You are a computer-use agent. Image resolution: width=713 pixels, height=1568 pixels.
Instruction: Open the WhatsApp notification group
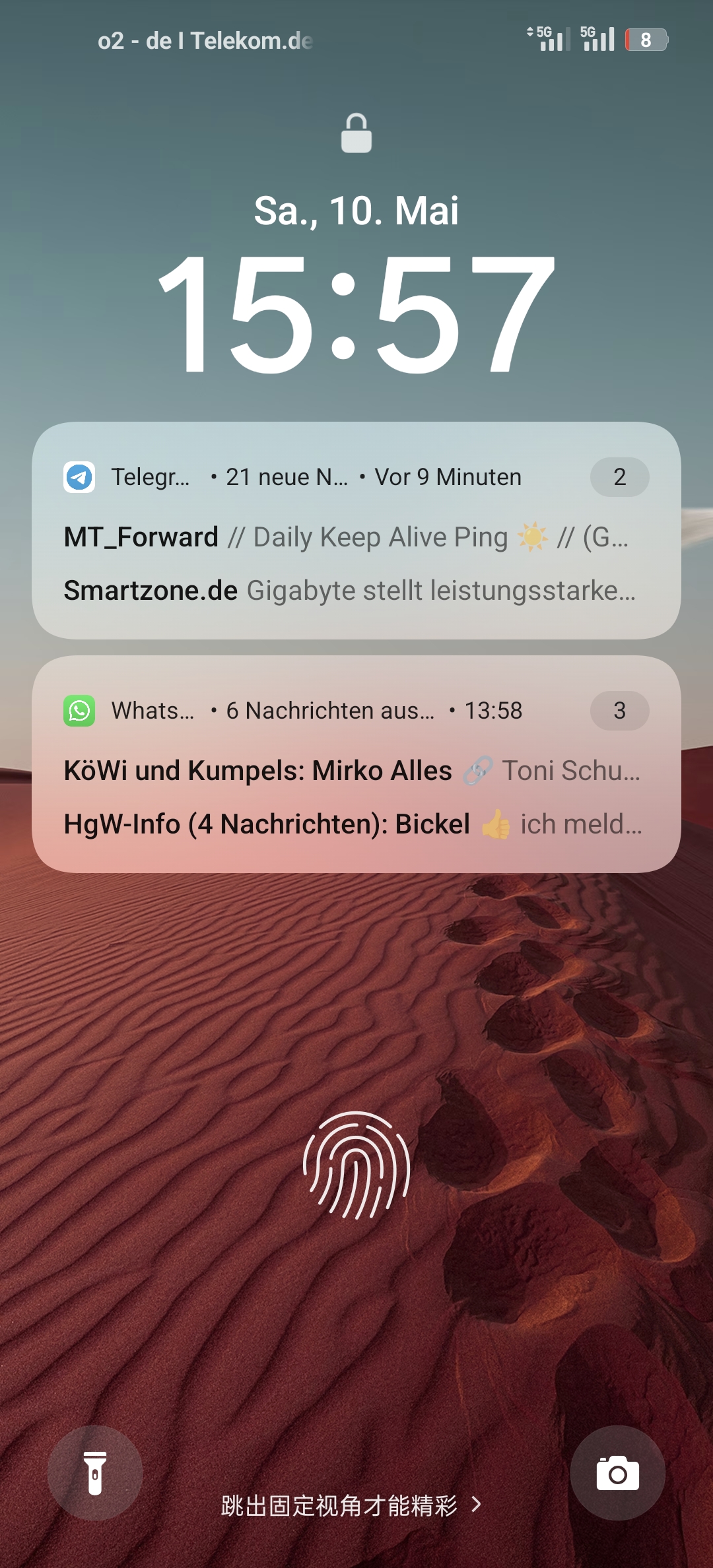(356, 764)
